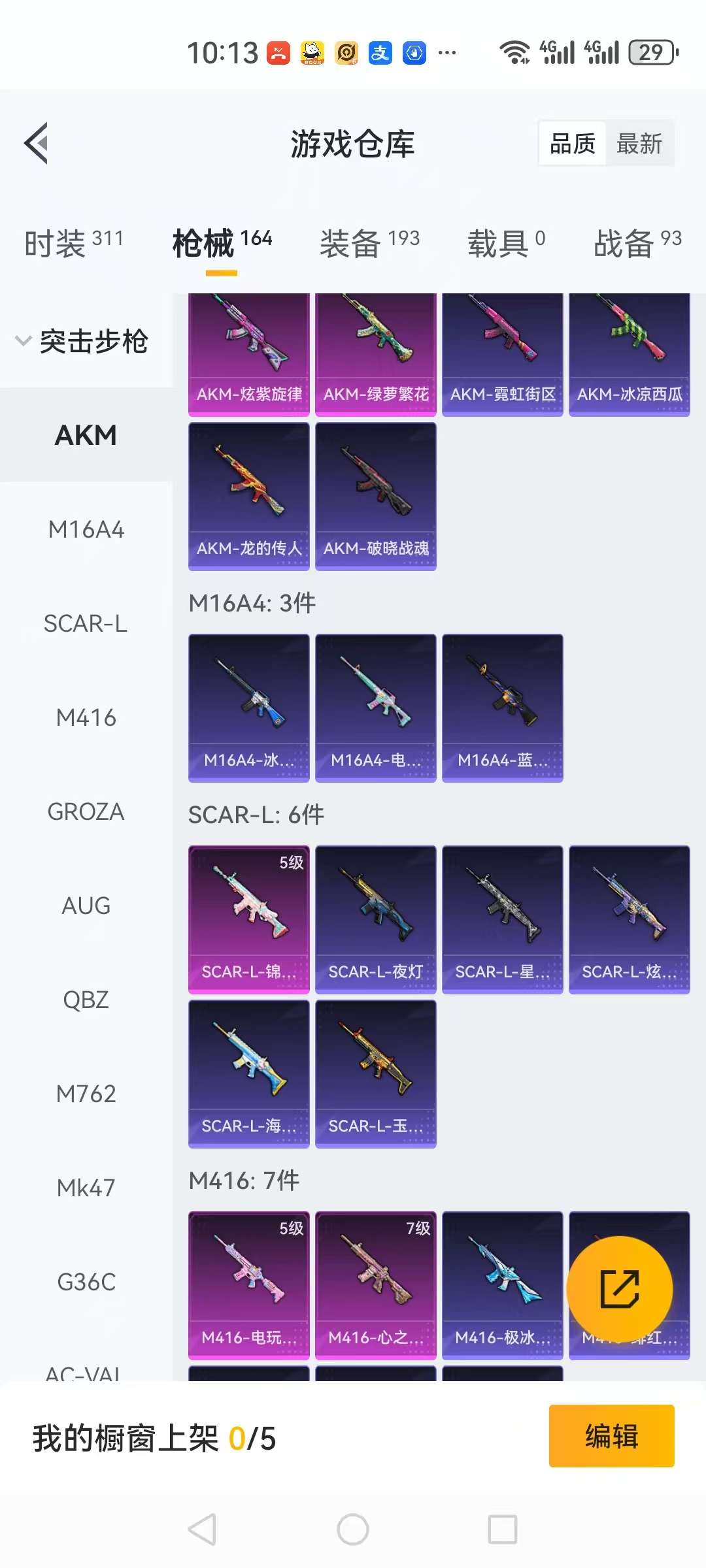
Task: Jump to GROZA in the weapon list
Action: [86, 812]
